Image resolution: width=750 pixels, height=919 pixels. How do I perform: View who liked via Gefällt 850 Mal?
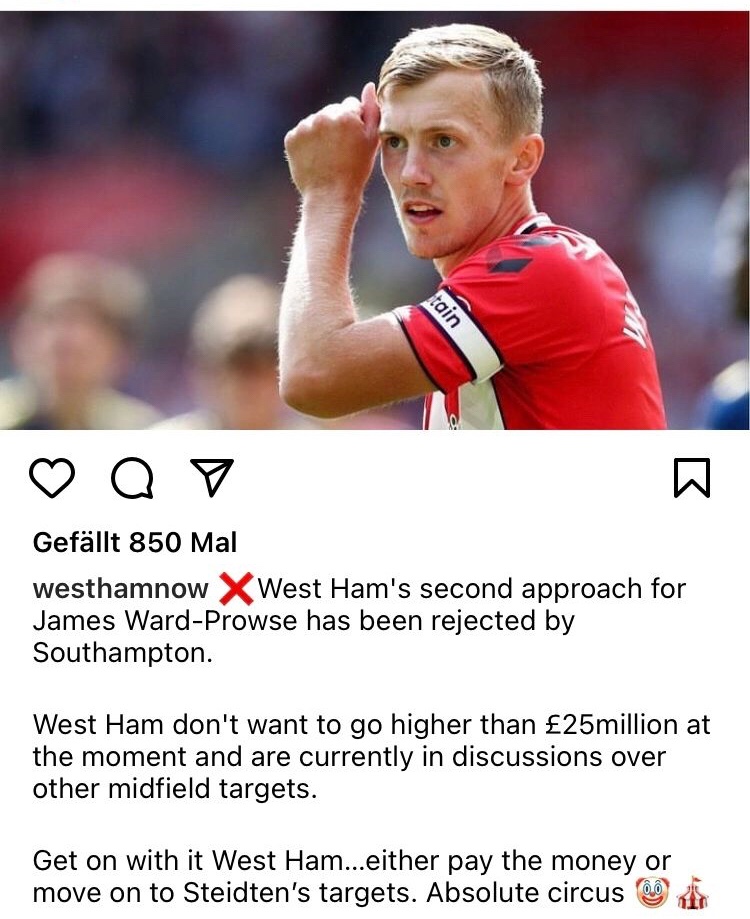pos(135,543)
